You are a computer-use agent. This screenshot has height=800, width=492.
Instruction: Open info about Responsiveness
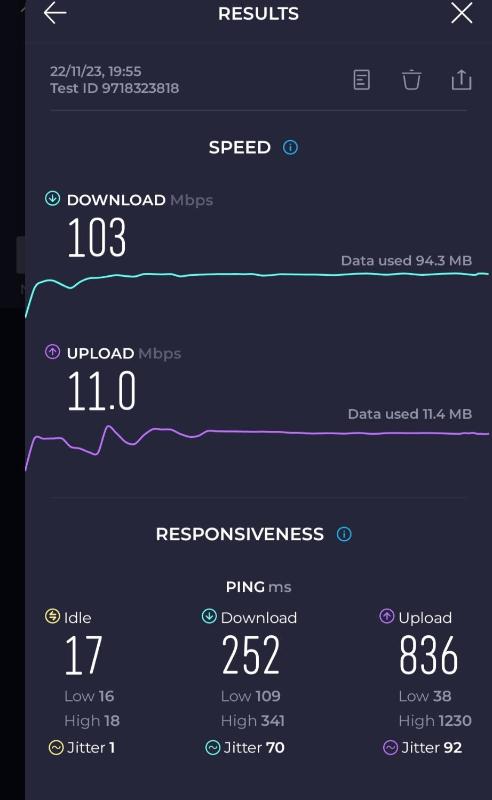tap(344, 534)
